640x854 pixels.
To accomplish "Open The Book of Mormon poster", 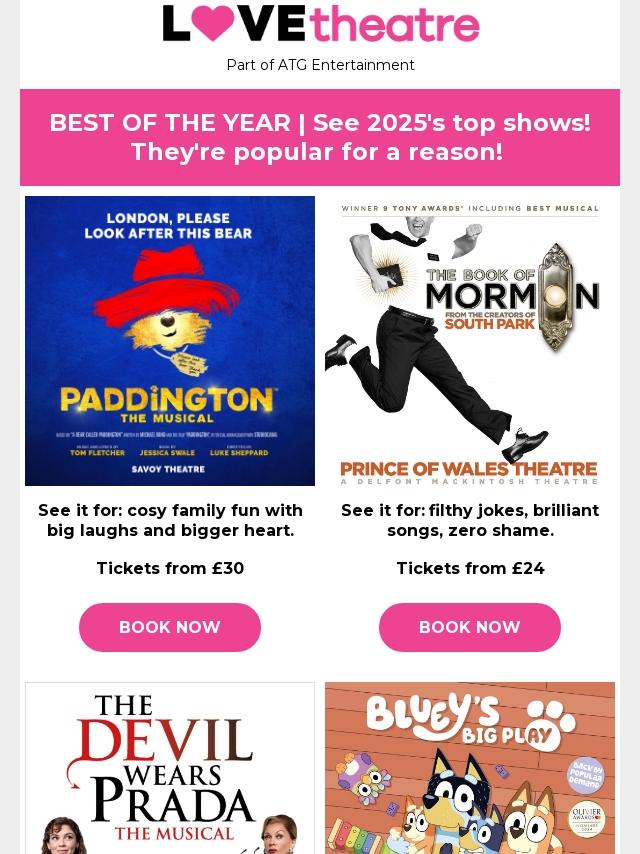I will (x=470, y=341).
